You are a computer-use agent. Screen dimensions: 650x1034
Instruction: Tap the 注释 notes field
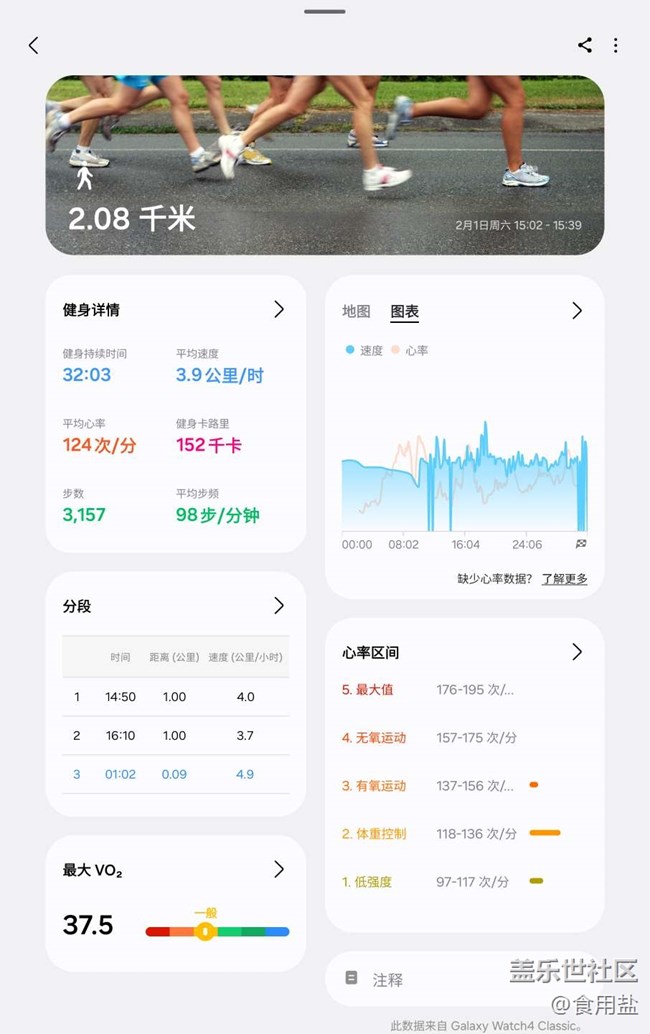(430, 980)
